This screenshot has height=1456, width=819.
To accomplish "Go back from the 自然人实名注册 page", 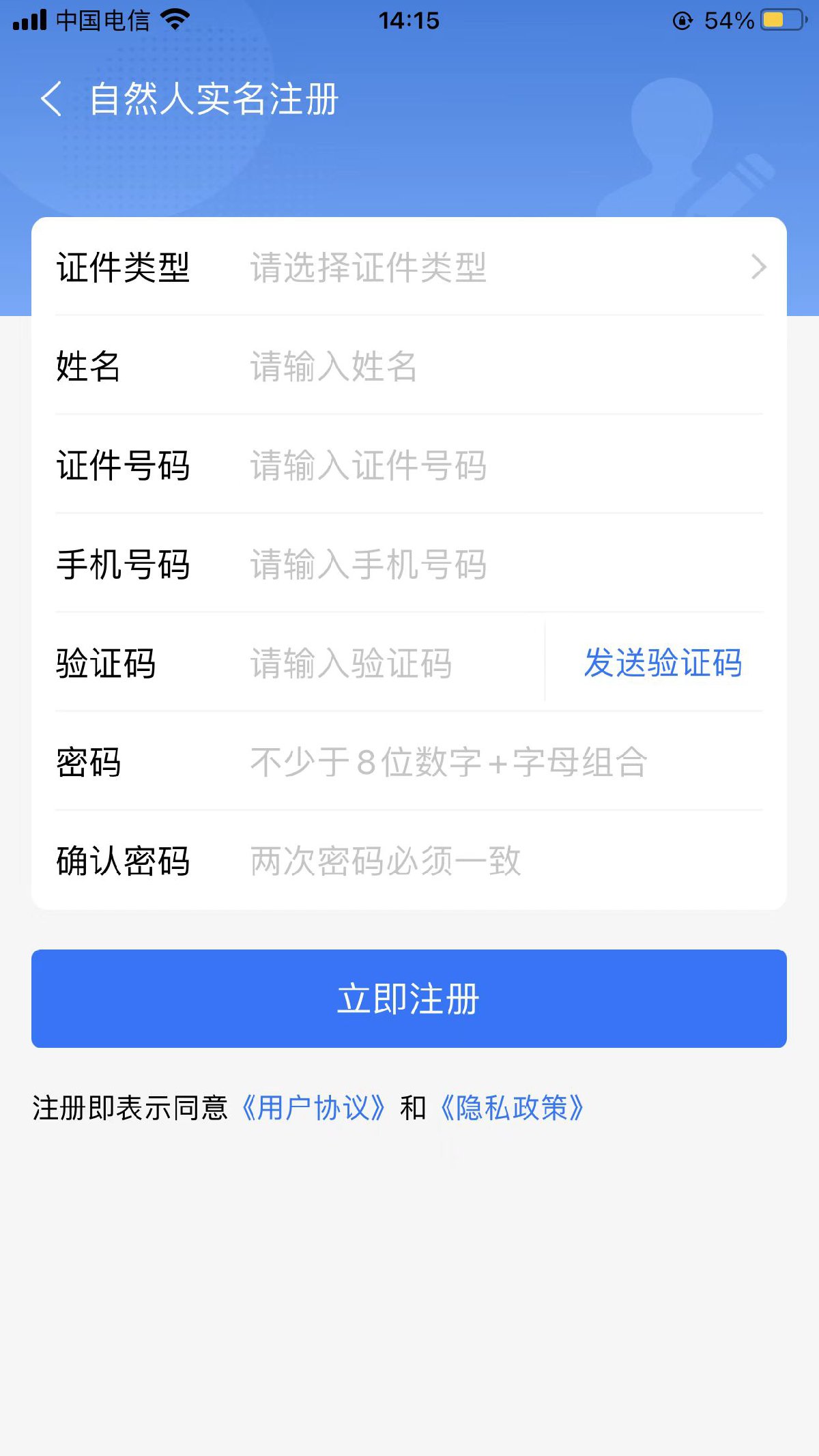I will coord(52,99).
